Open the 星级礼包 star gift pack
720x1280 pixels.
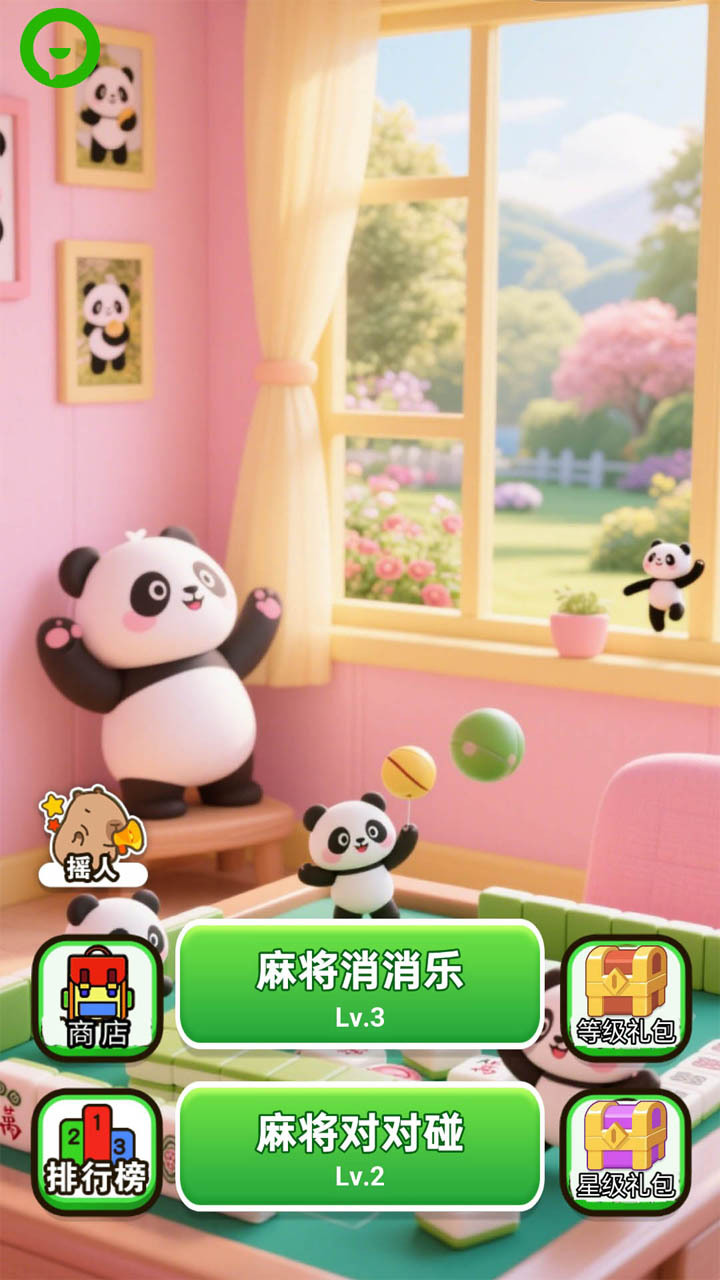tap(626, 1152)
